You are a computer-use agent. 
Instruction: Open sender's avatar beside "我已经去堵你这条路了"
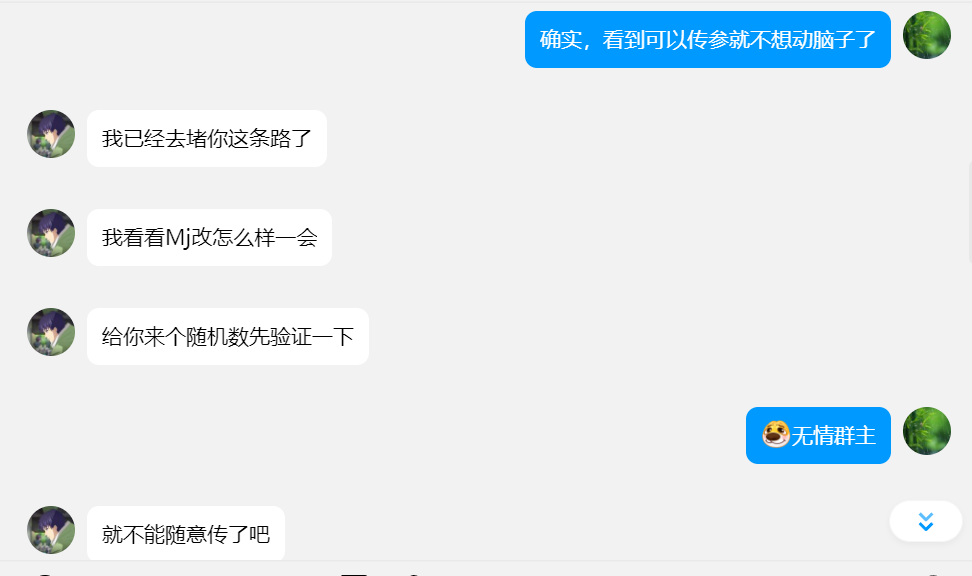[x=51, y=135]
